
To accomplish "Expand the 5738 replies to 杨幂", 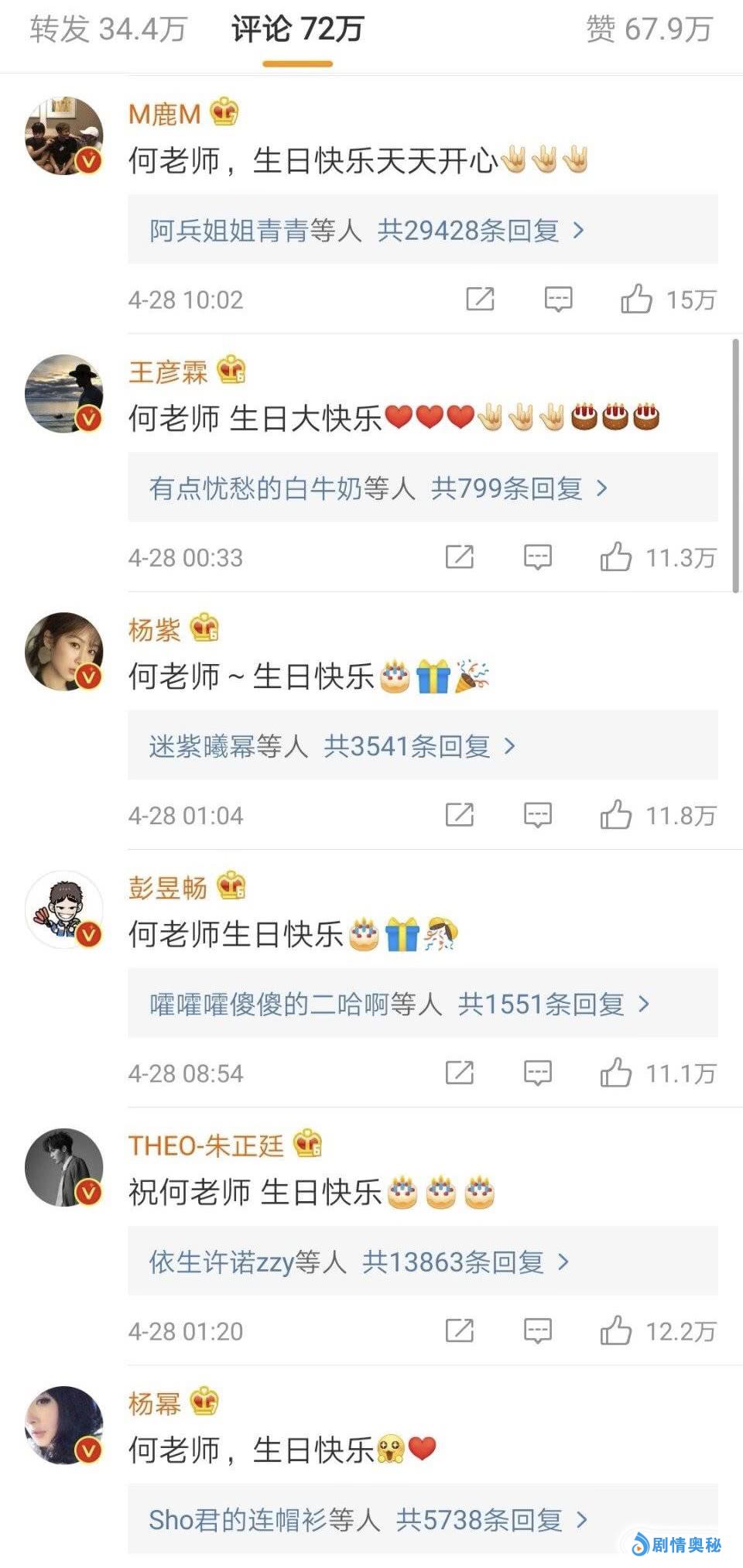I will 368,1519.
